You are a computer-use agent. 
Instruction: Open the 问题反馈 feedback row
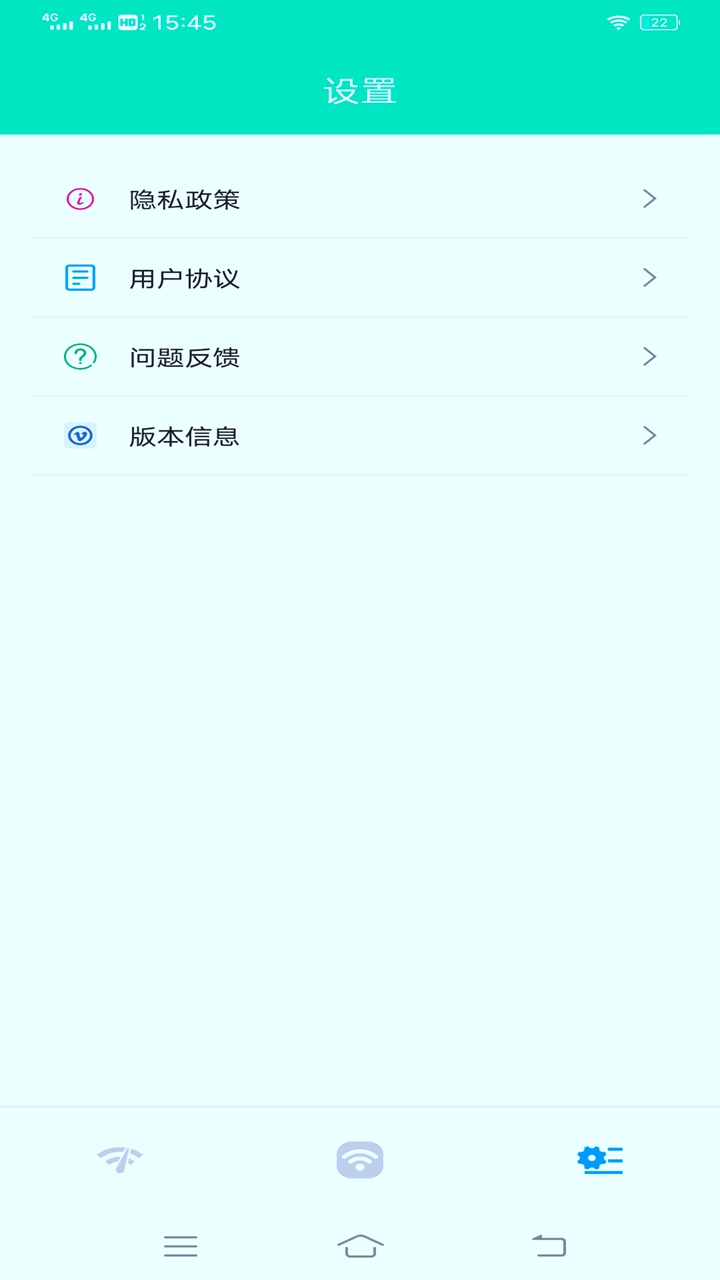360,357
